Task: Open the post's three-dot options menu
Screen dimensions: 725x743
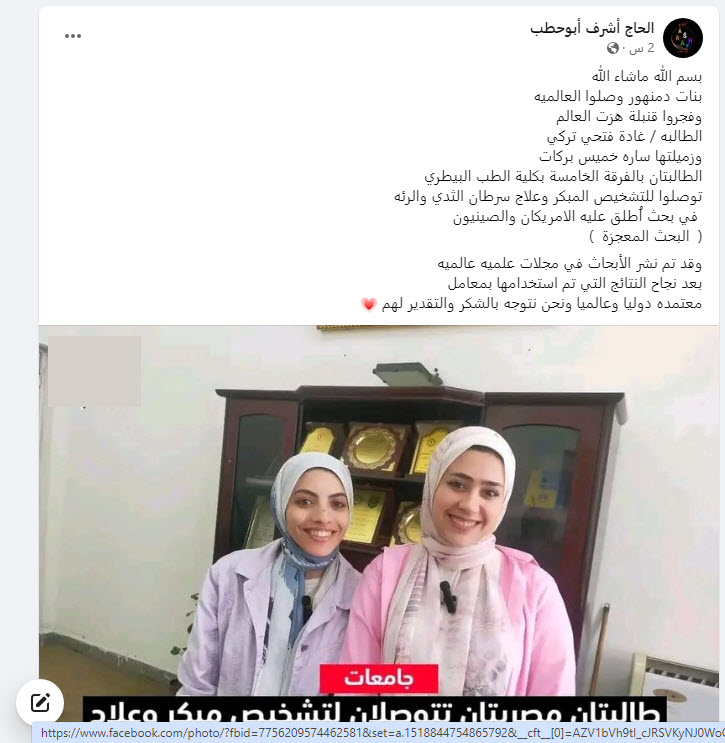Action: 73,36
